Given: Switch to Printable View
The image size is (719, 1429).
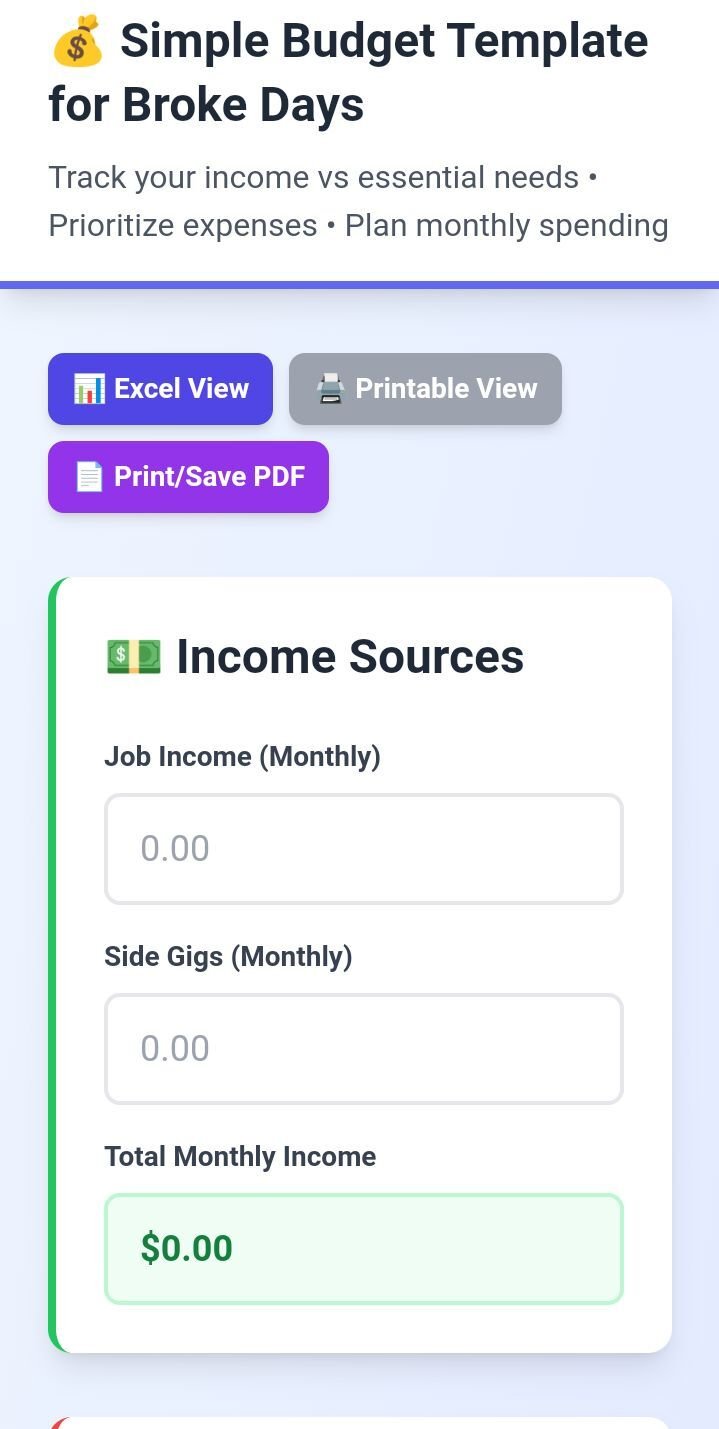Looking at the screenshot, I should pos(425,389).
